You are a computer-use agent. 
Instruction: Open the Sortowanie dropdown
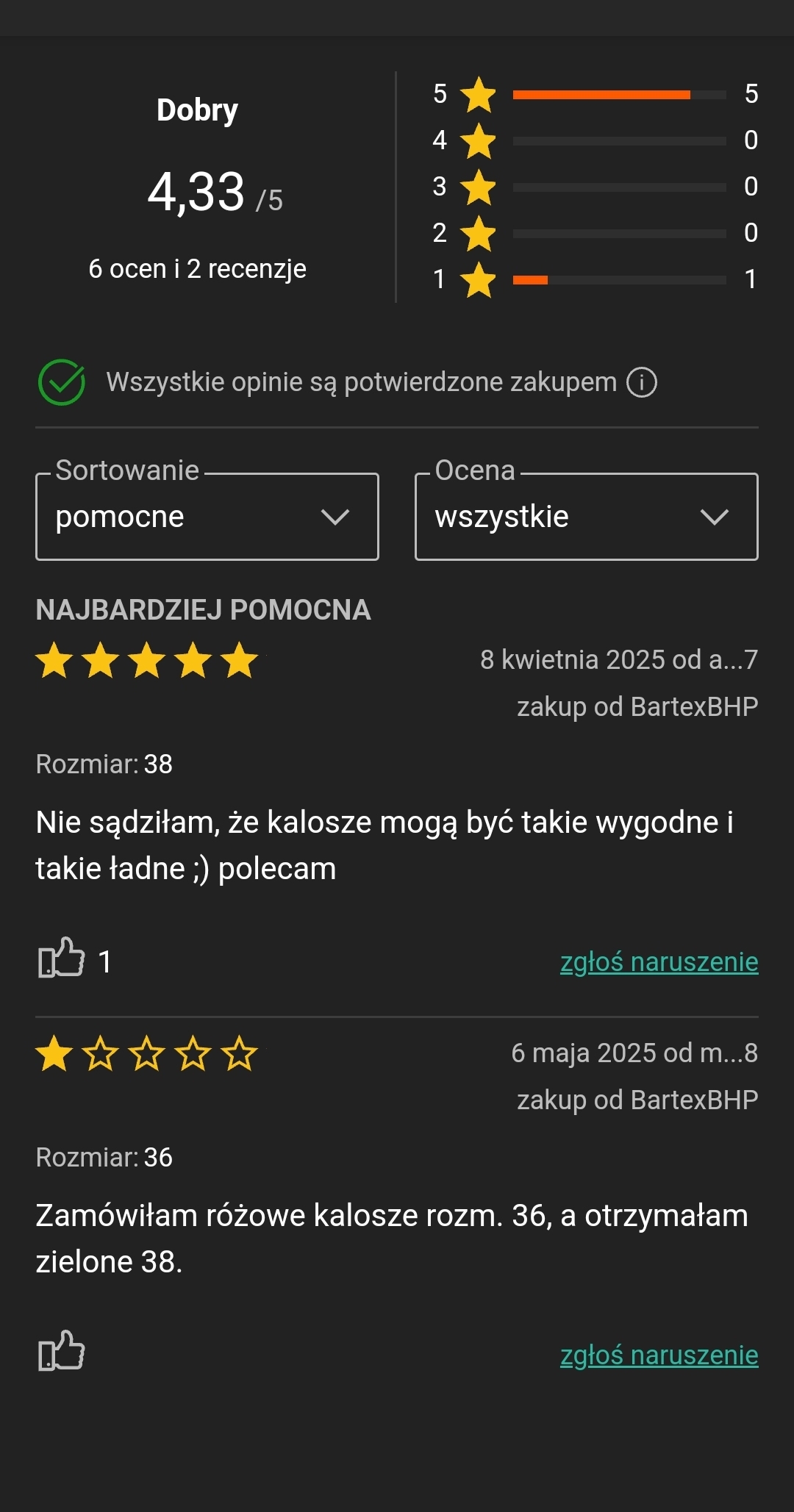[207, 517]
